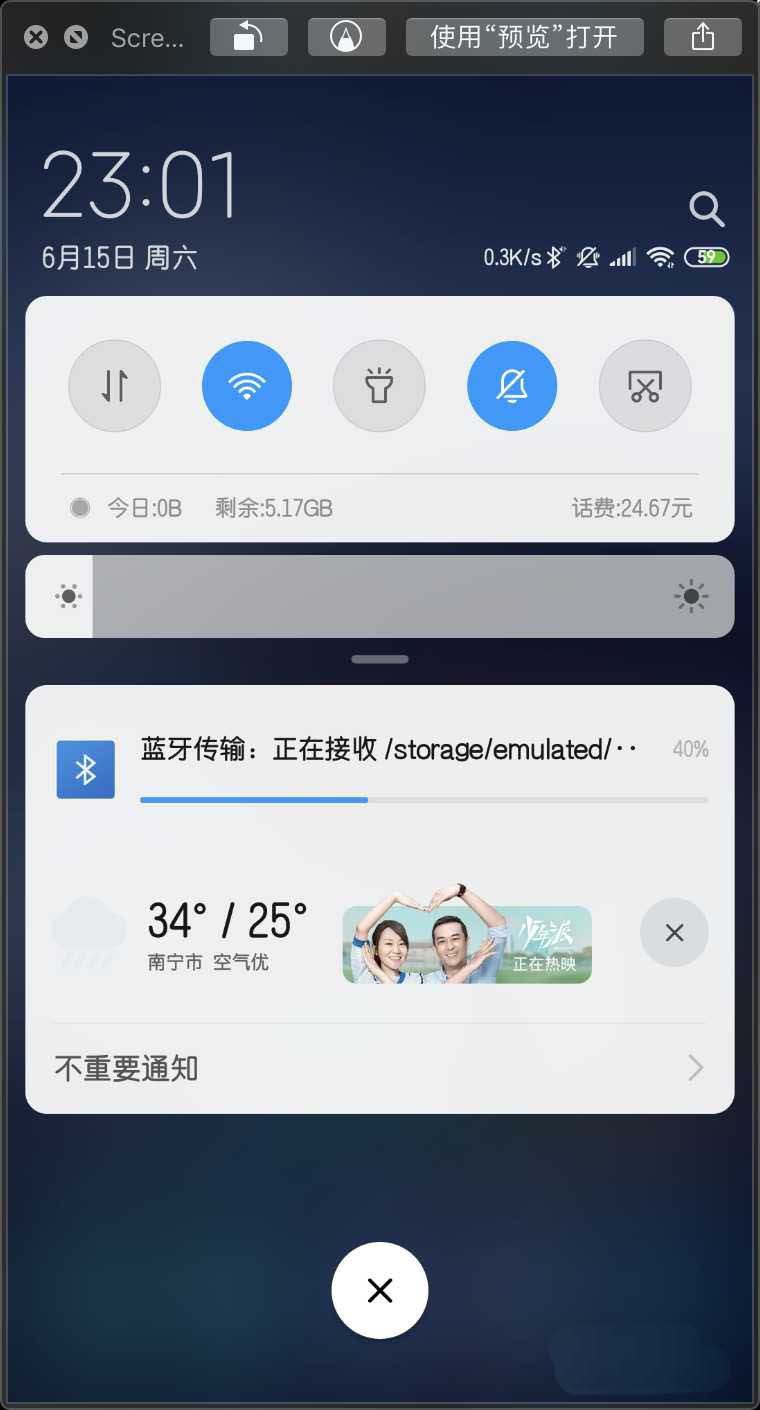Open the 34° / 25° weather notification
Viewport: 760px width, 1410px height.
point(227,932)
